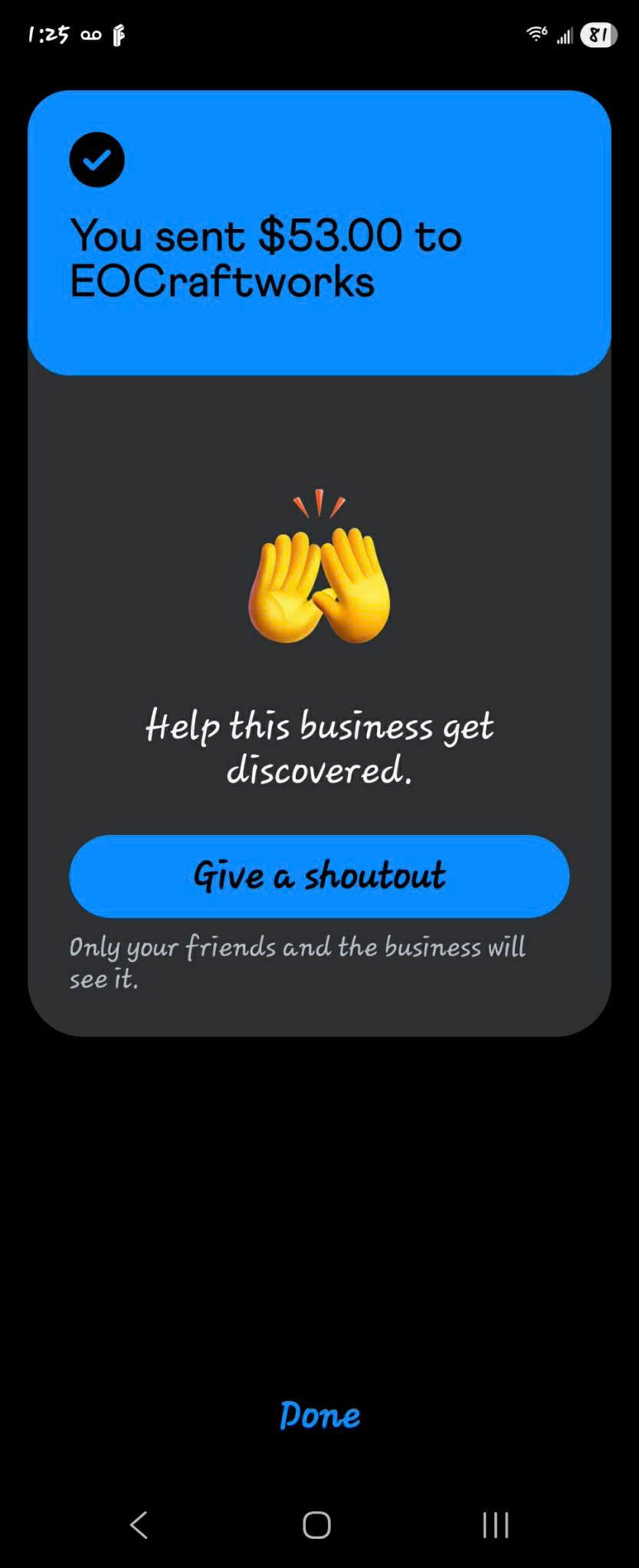Open recent apps from the navigation bar
Screen dimensions: 639x1568
[x=496, y=1524]
